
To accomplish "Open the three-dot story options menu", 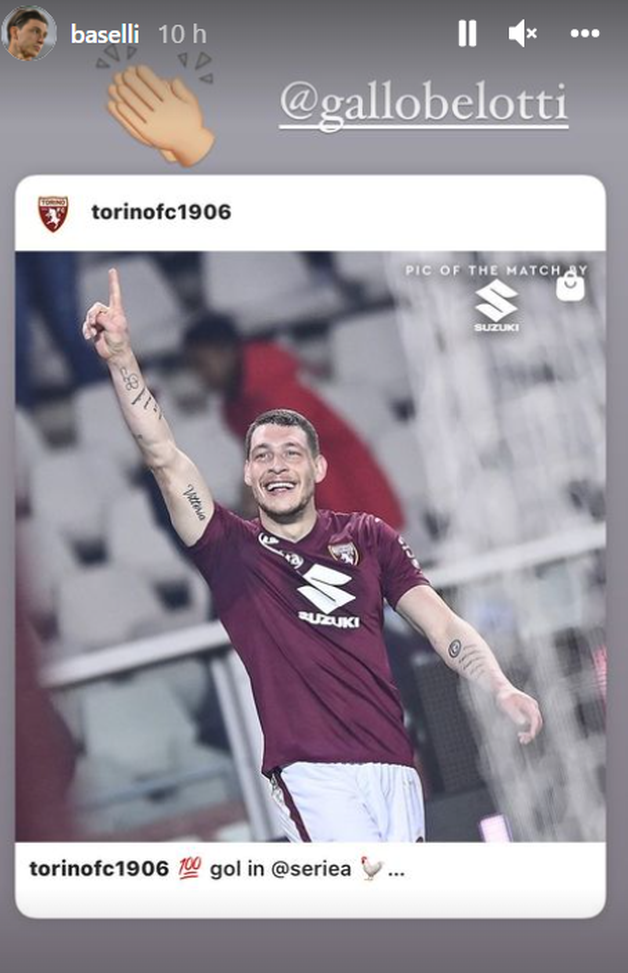I will click(585, 34).
